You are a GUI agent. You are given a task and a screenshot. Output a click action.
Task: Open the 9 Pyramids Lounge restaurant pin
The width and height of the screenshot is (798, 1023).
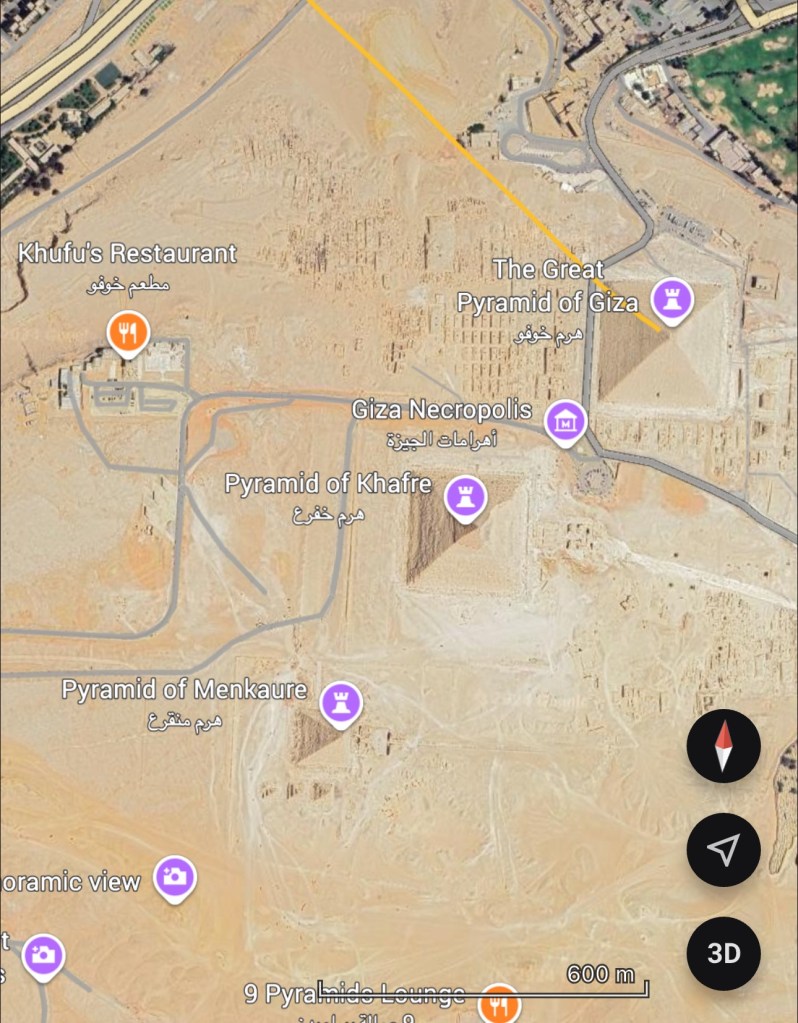click(498, 1002)
